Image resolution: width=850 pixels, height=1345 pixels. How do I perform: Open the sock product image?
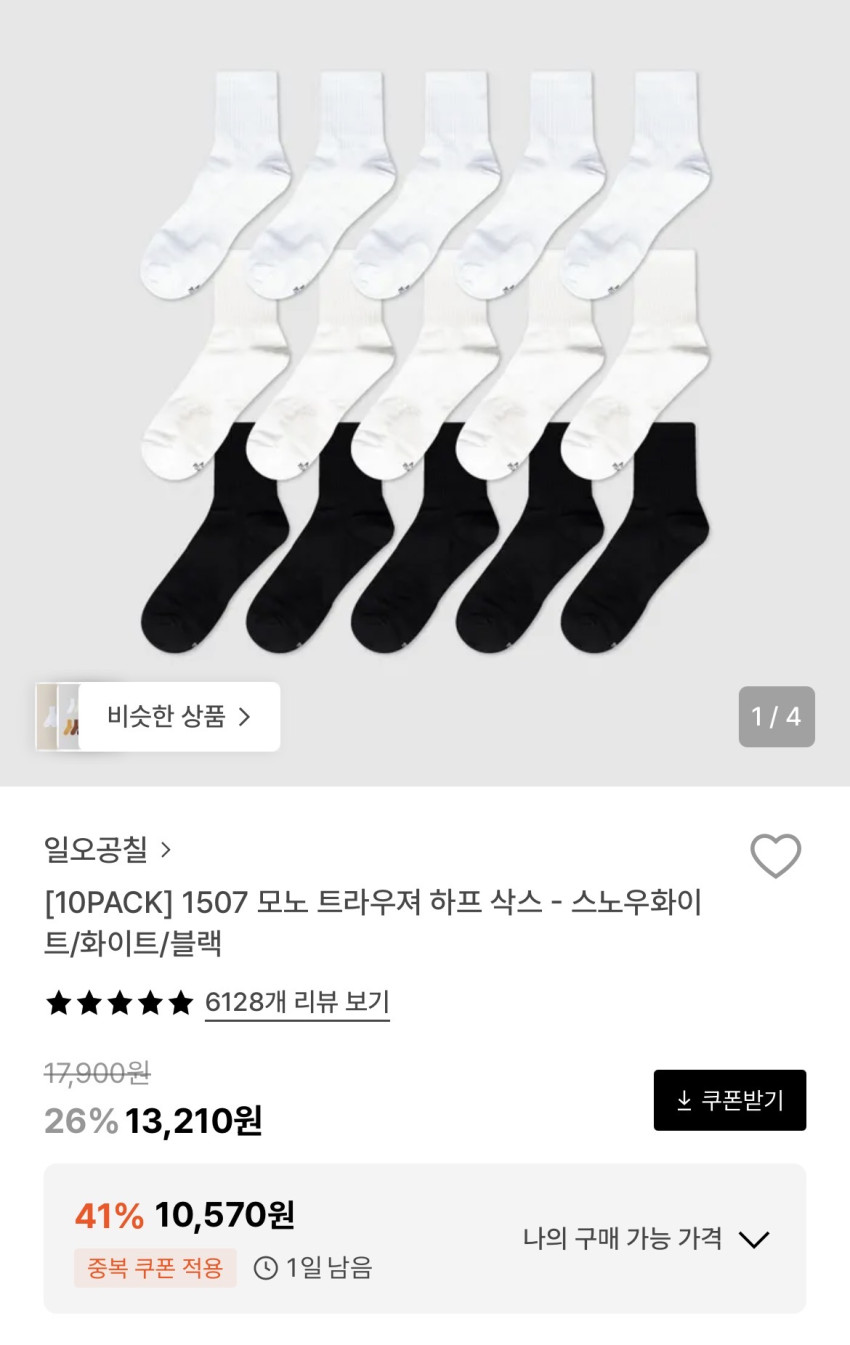[x=425, y=360]
